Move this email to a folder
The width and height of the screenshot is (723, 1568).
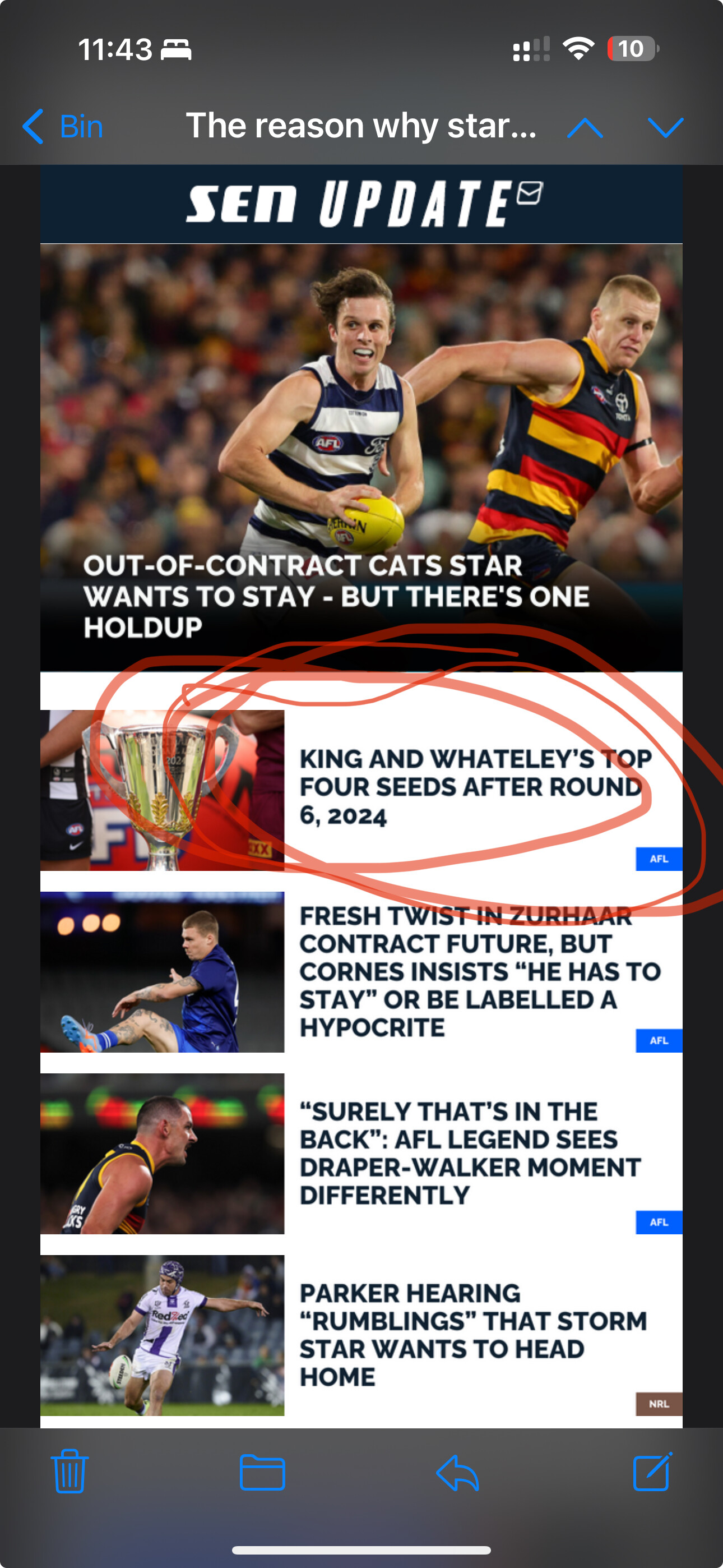click(x=262, y=1473)
